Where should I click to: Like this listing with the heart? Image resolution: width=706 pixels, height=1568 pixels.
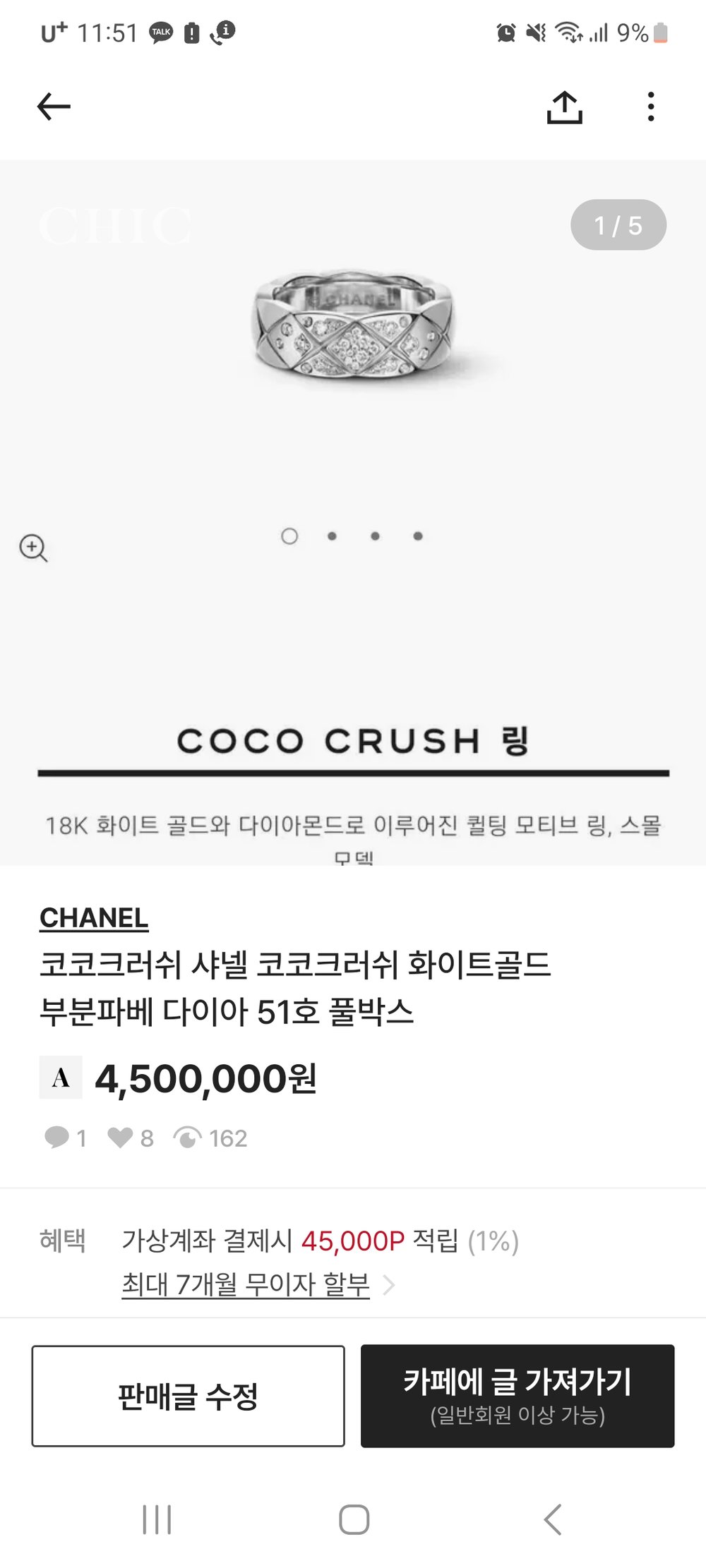point(121,1138)
